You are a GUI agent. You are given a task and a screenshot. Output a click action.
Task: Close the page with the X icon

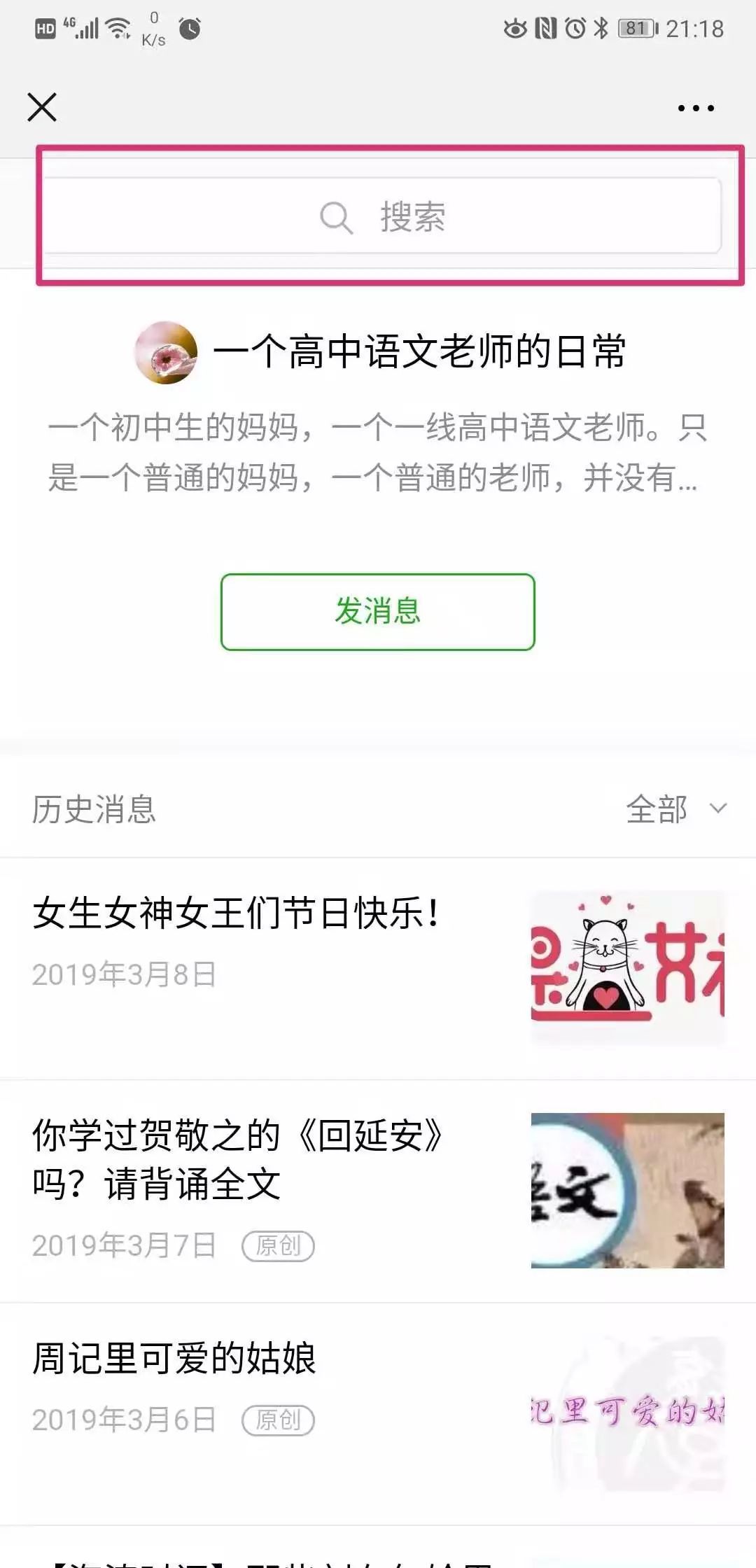42,107
